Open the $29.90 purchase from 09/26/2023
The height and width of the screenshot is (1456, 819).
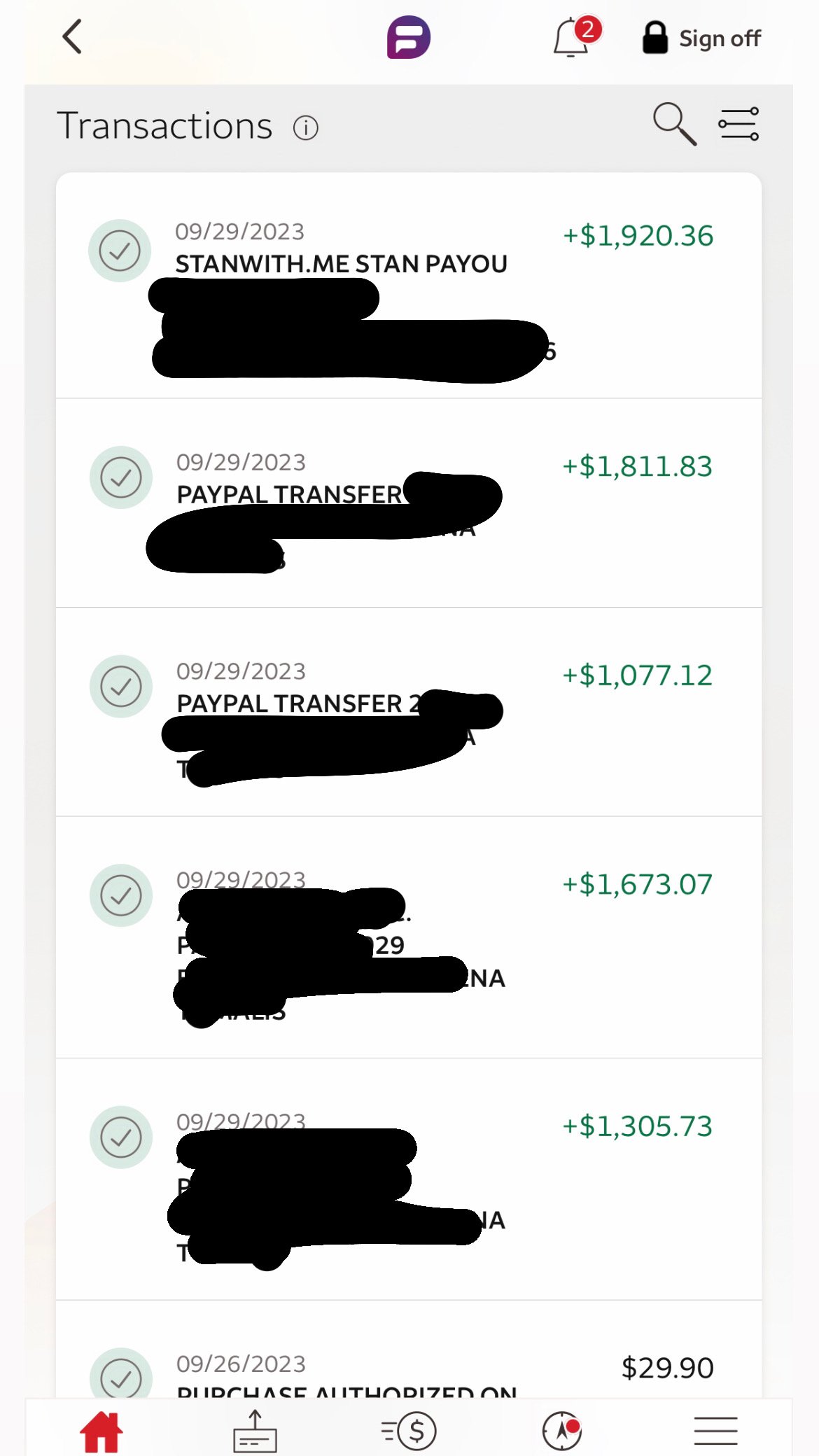409,1350
